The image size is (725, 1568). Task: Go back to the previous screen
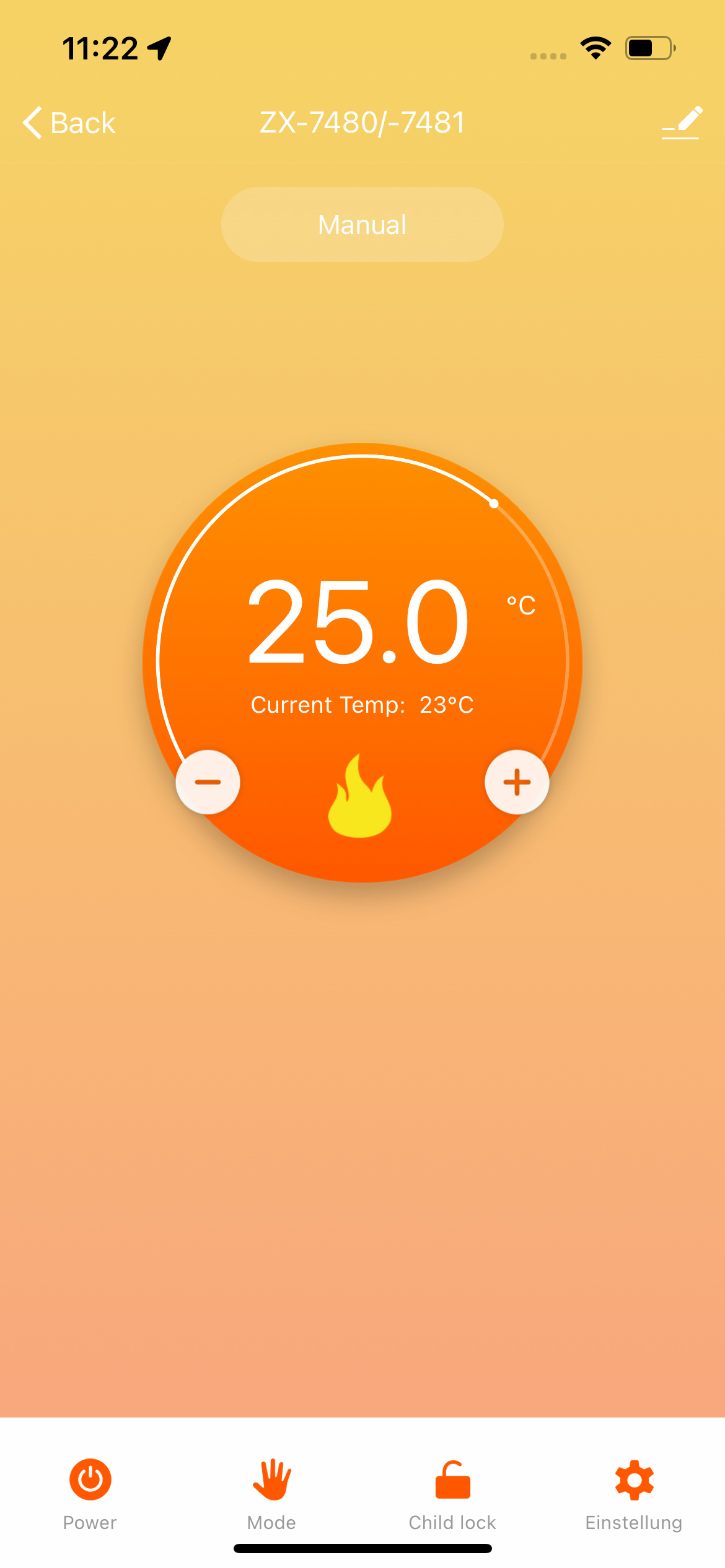tap(69, 123)
